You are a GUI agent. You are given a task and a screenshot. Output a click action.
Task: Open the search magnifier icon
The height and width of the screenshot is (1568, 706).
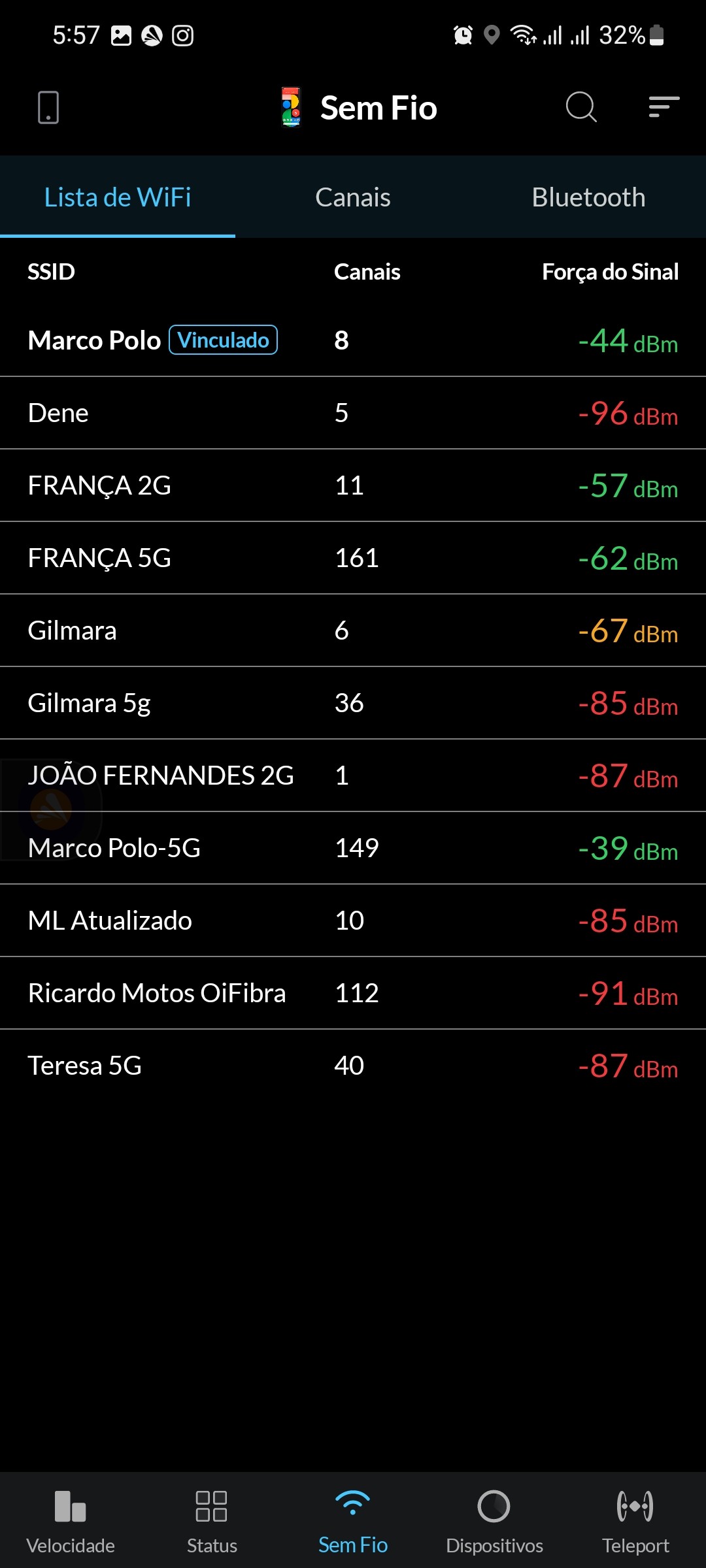[x=580, y=107]
